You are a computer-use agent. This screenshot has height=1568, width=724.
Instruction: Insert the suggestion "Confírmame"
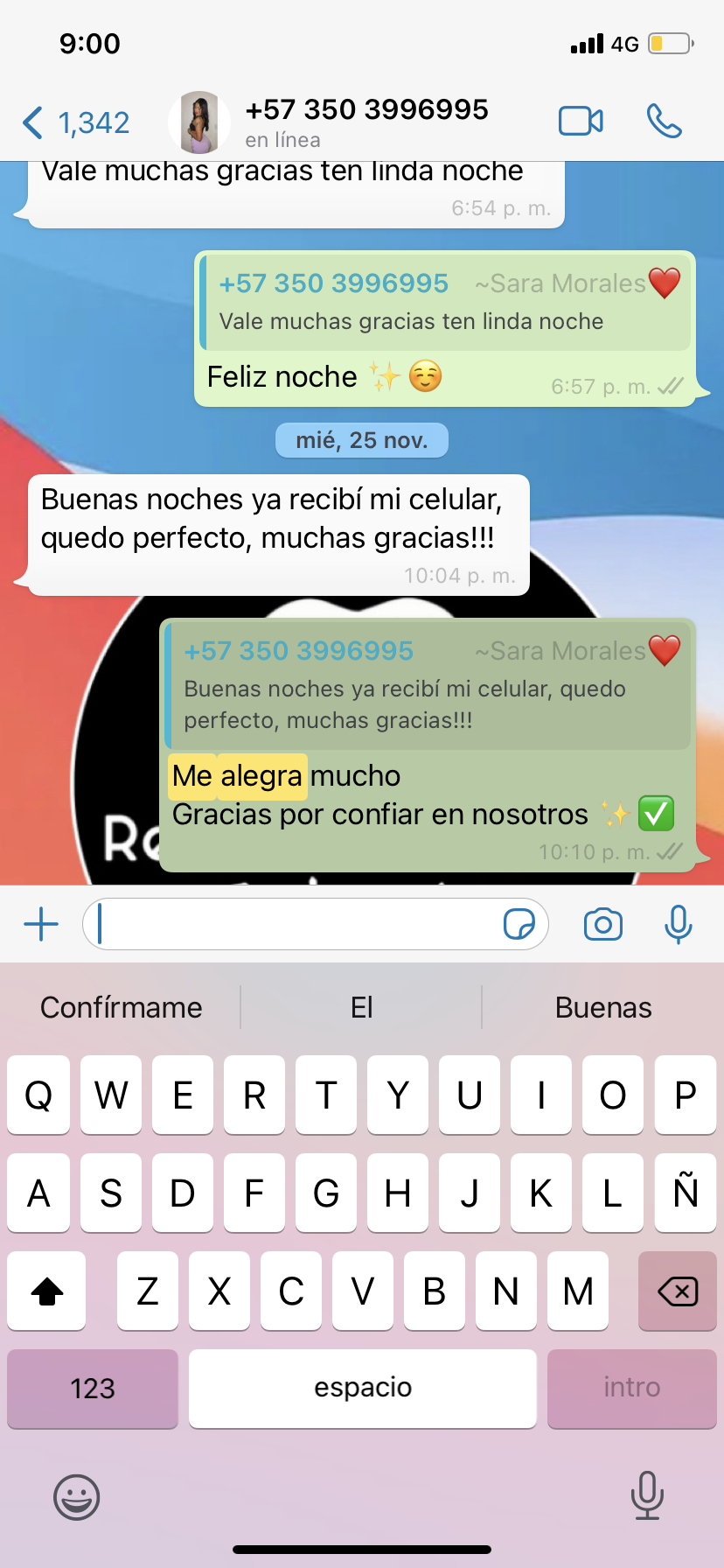coord(122,1008)
